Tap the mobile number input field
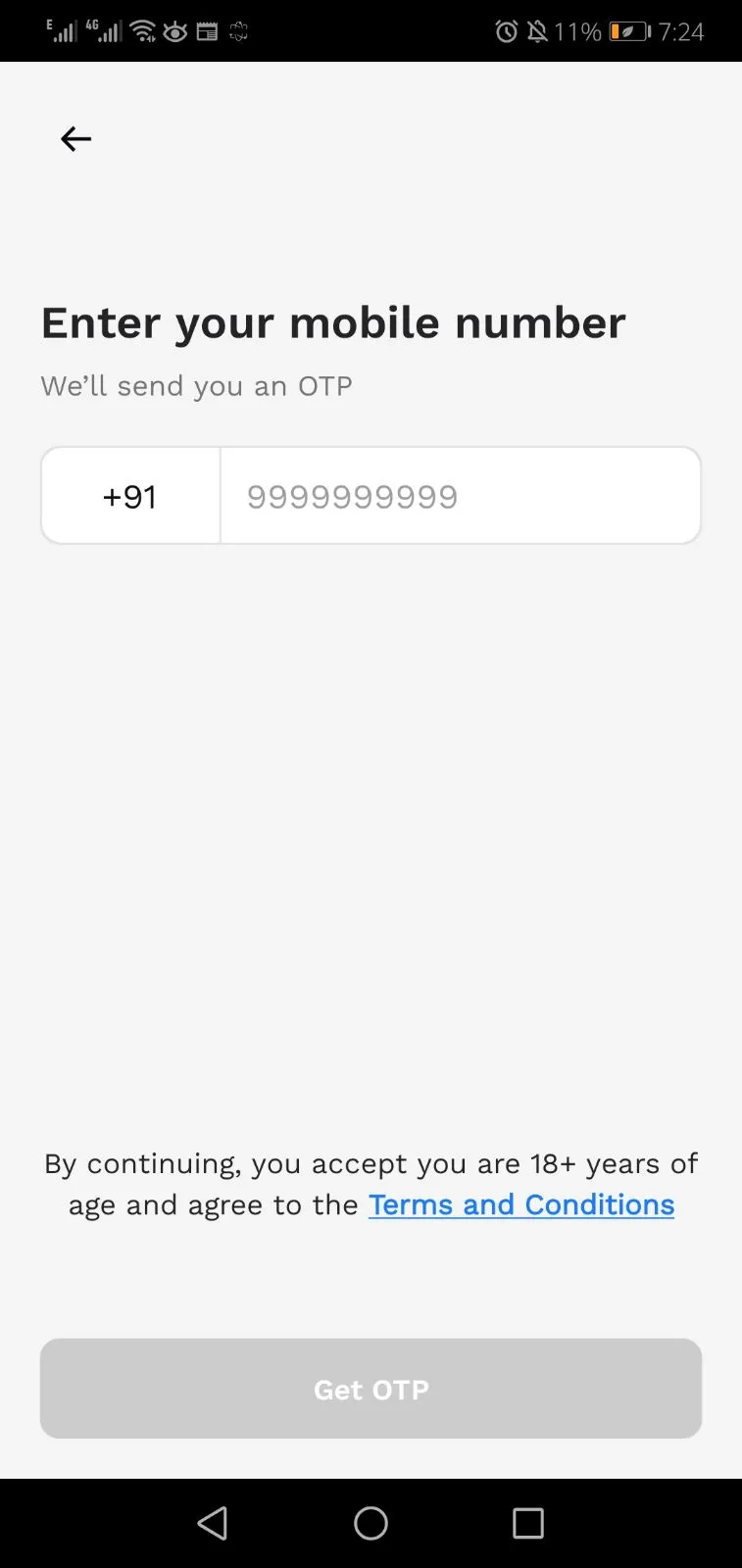 (x=460, y=496)
